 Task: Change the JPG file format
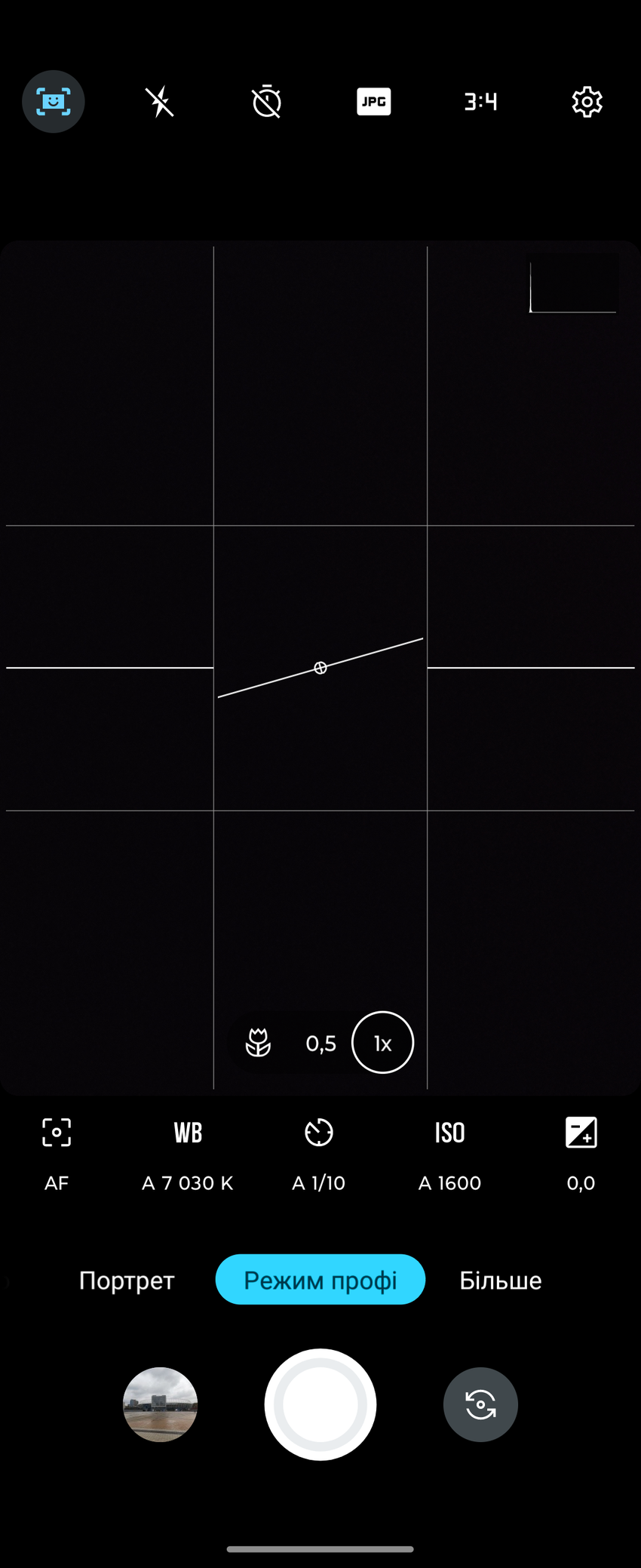[374, 101]
